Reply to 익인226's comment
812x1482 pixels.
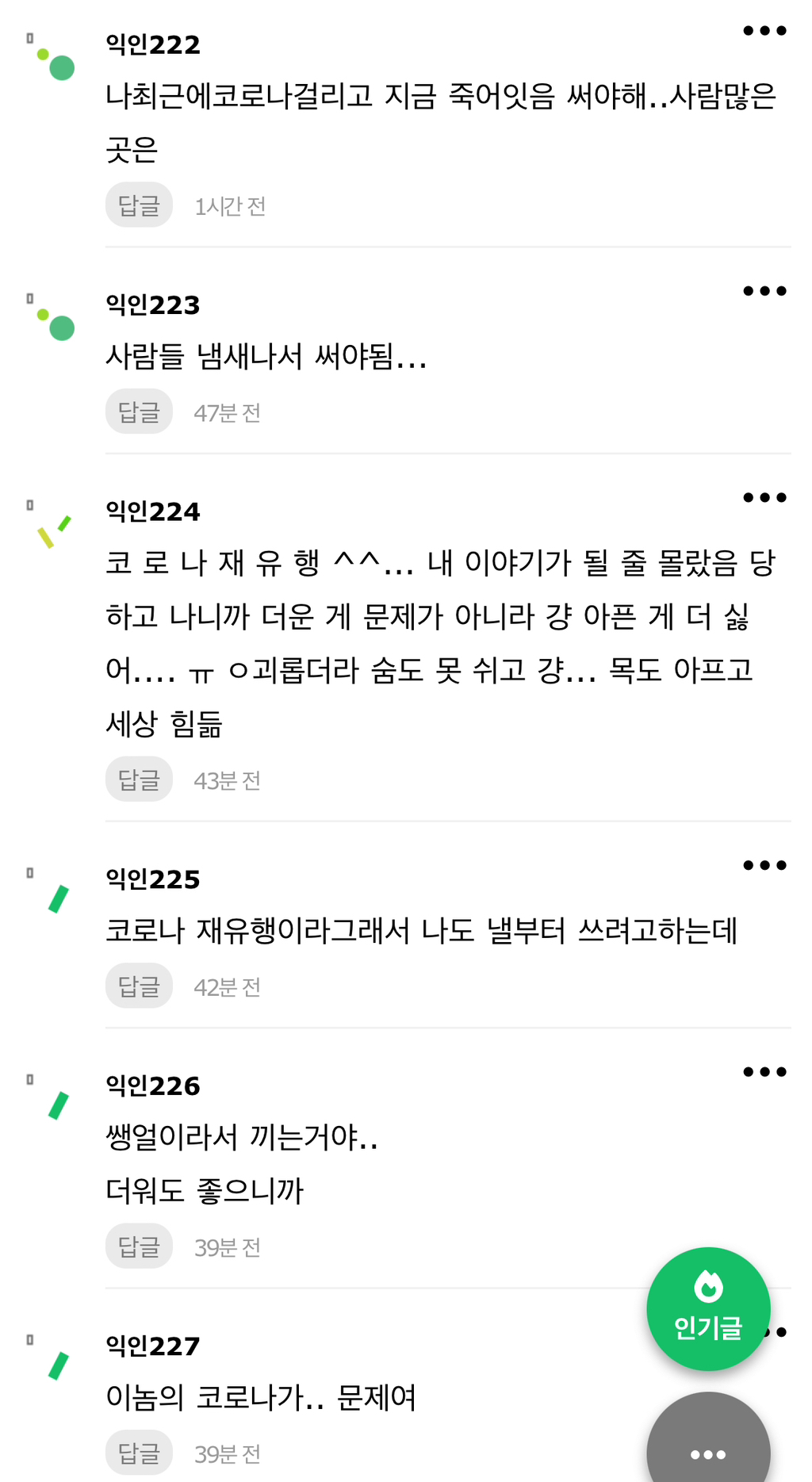(x=139, y=1246)
